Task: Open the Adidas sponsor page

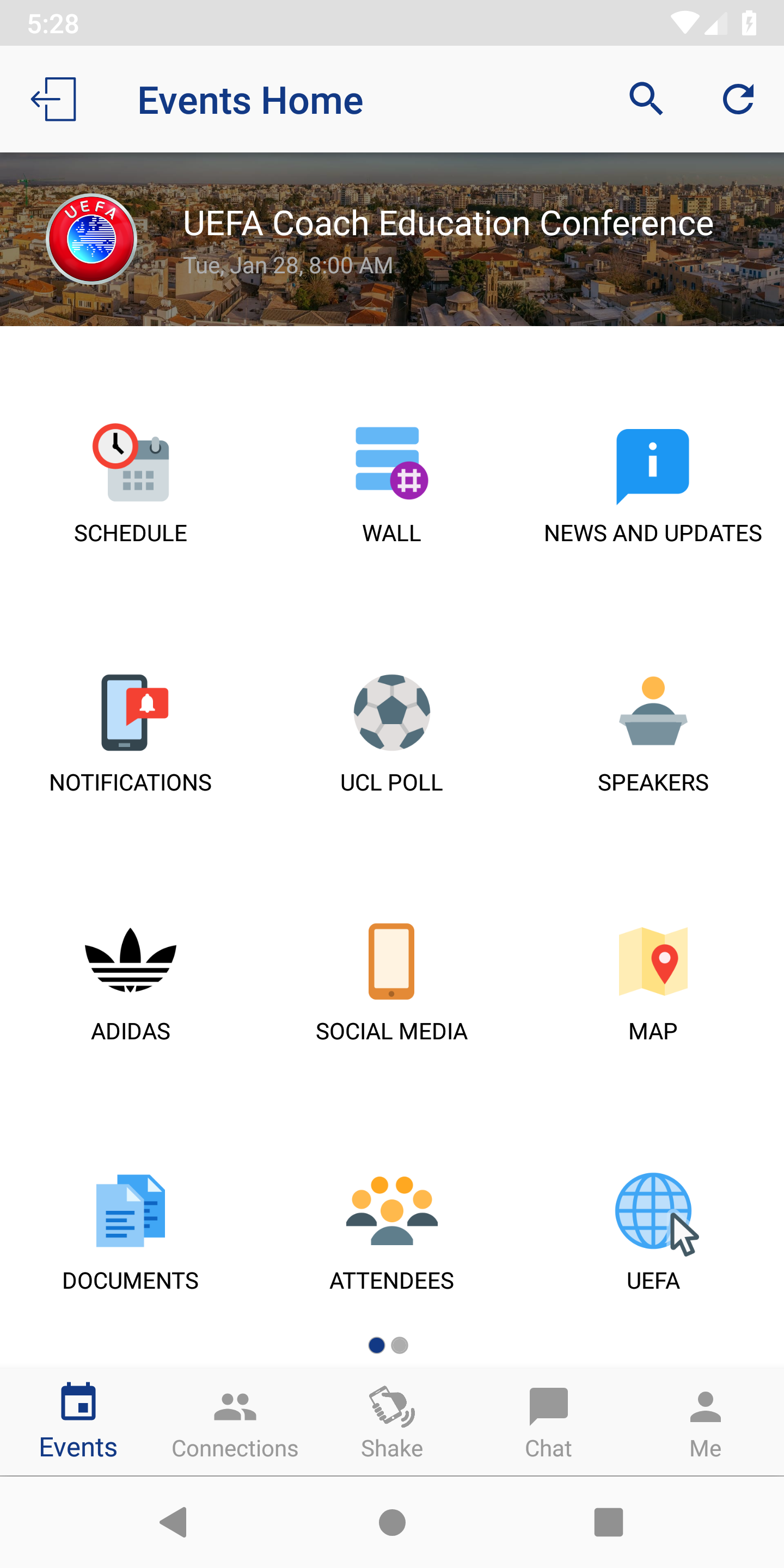Action: point(130,982)
